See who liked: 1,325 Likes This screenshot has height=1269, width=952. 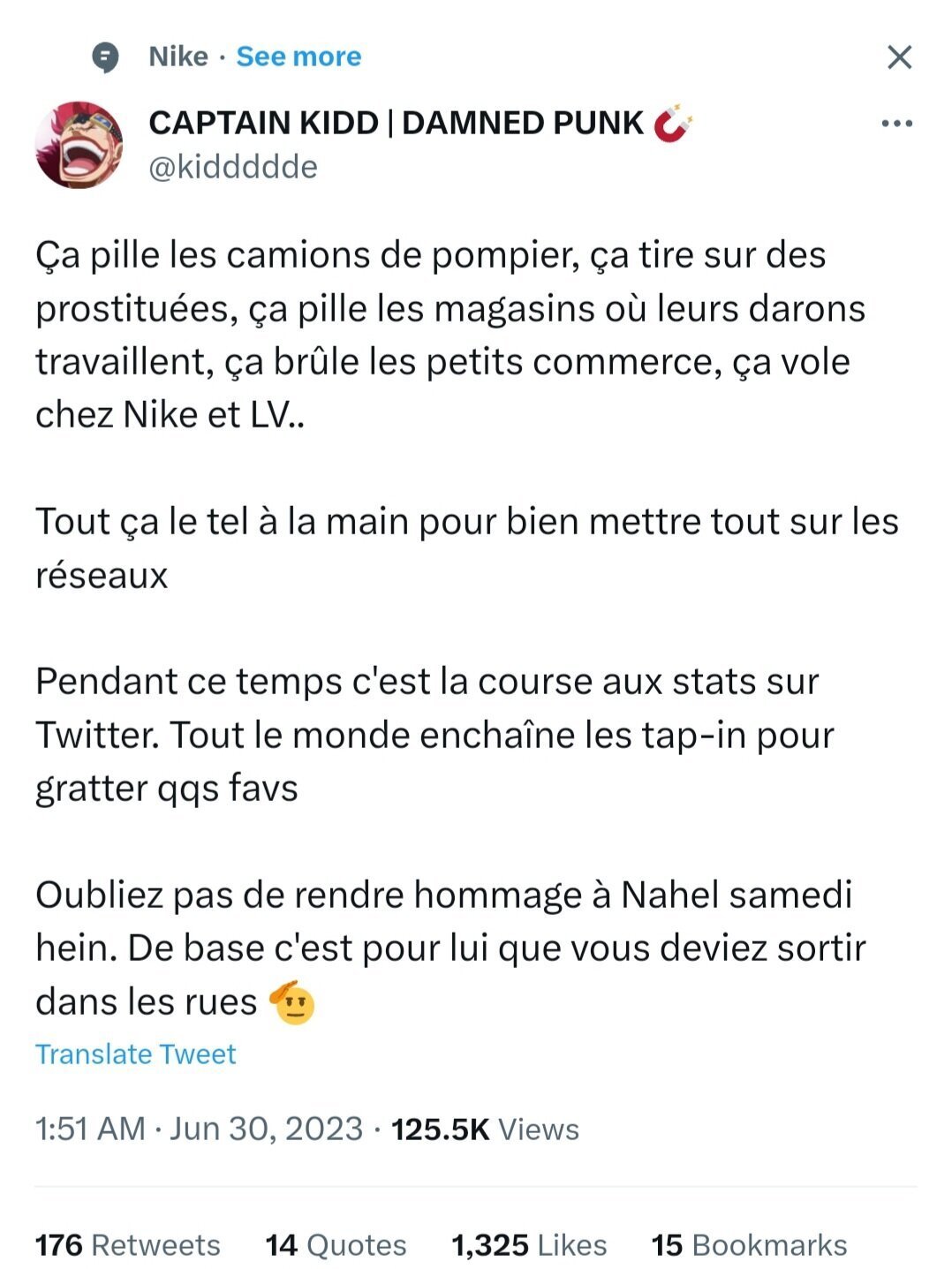point(528,1244)
